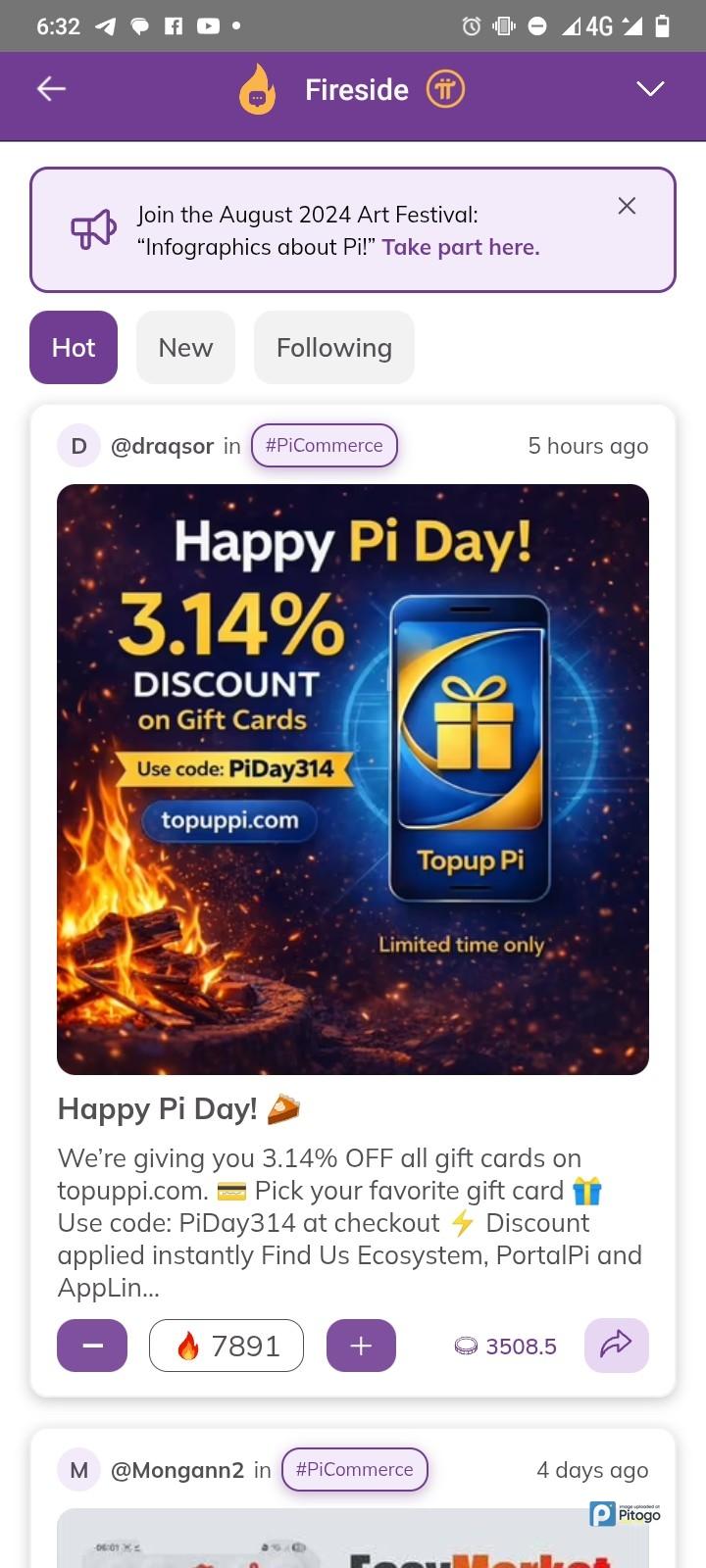
Task: Switch to the New tab
Action: point(185,348)
